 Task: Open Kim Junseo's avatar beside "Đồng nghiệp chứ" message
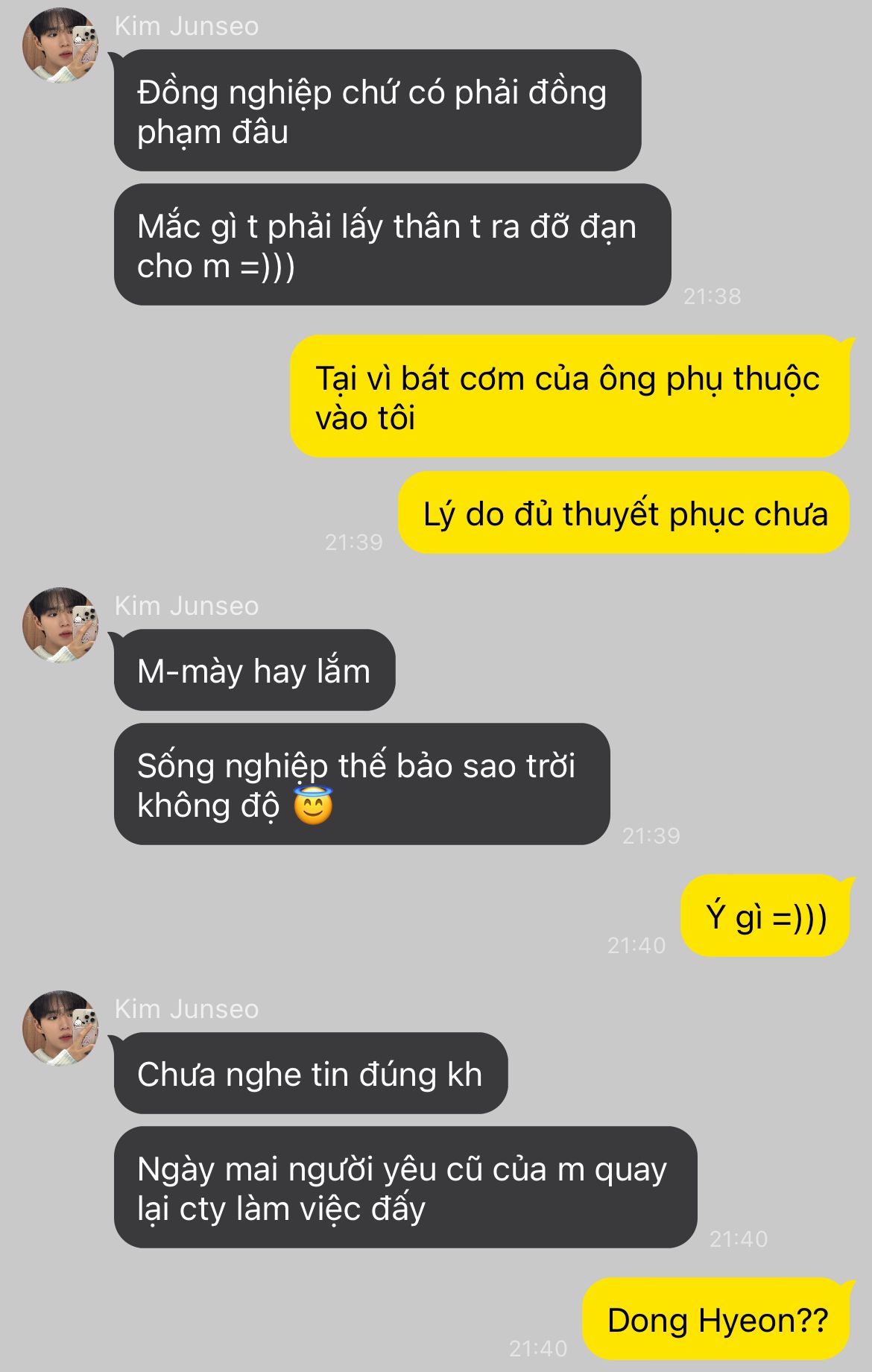[x=61, y=45]
